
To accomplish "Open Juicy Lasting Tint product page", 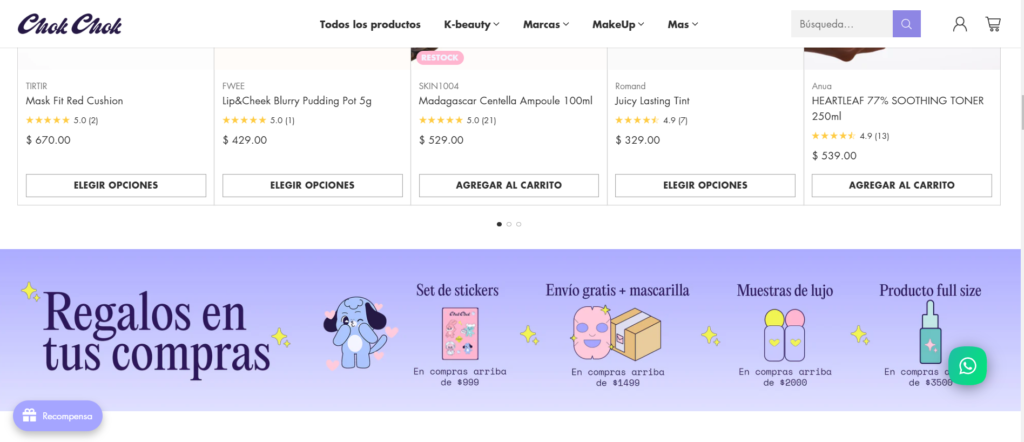I will point(652,101).
